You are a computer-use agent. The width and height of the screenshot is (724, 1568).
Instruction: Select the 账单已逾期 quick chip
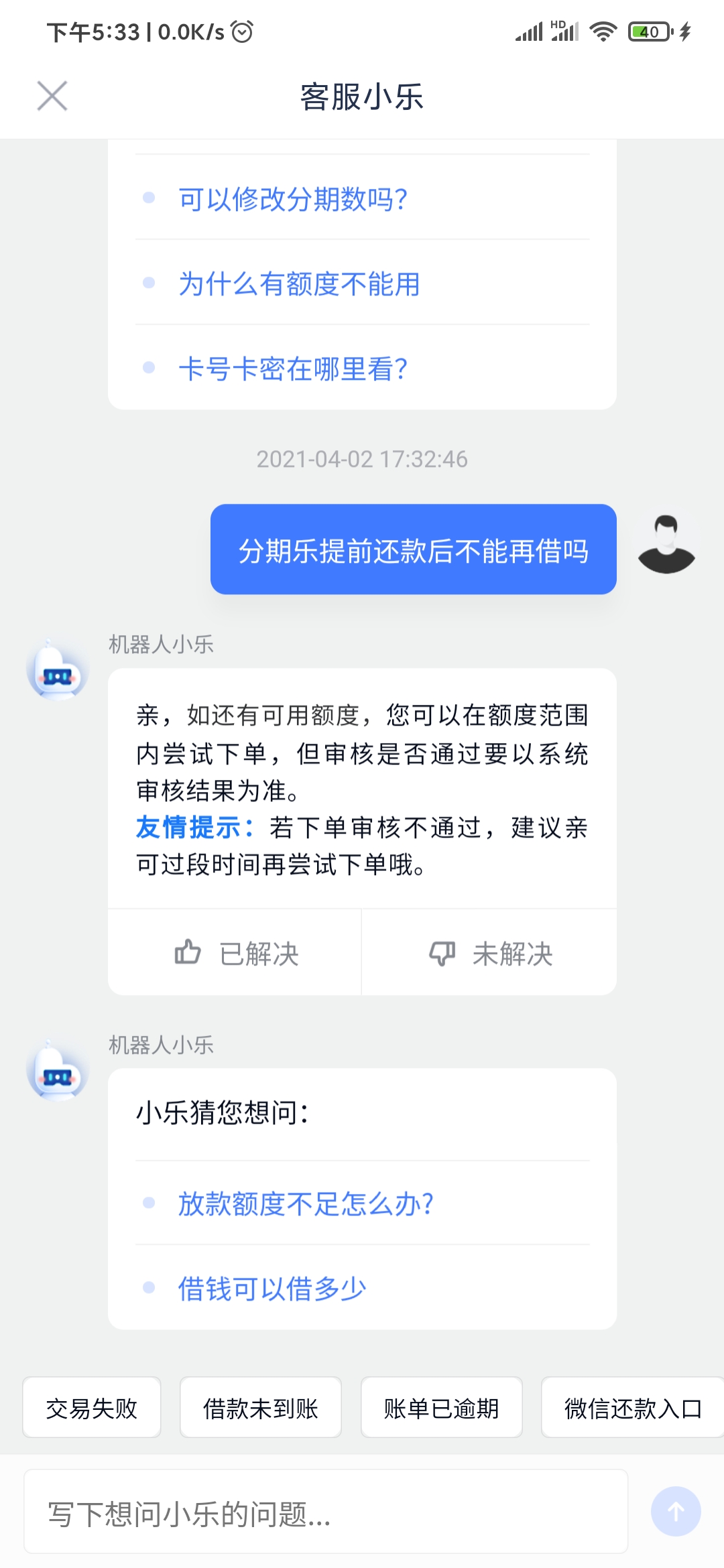(441, 1408)
